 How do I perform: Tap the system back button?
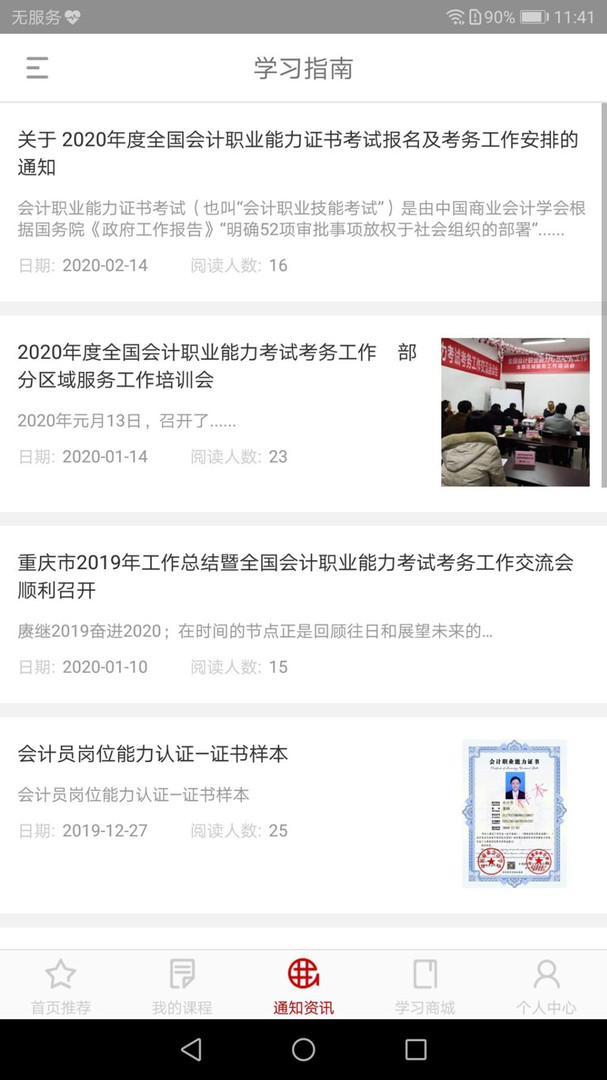pos(191,1049)
